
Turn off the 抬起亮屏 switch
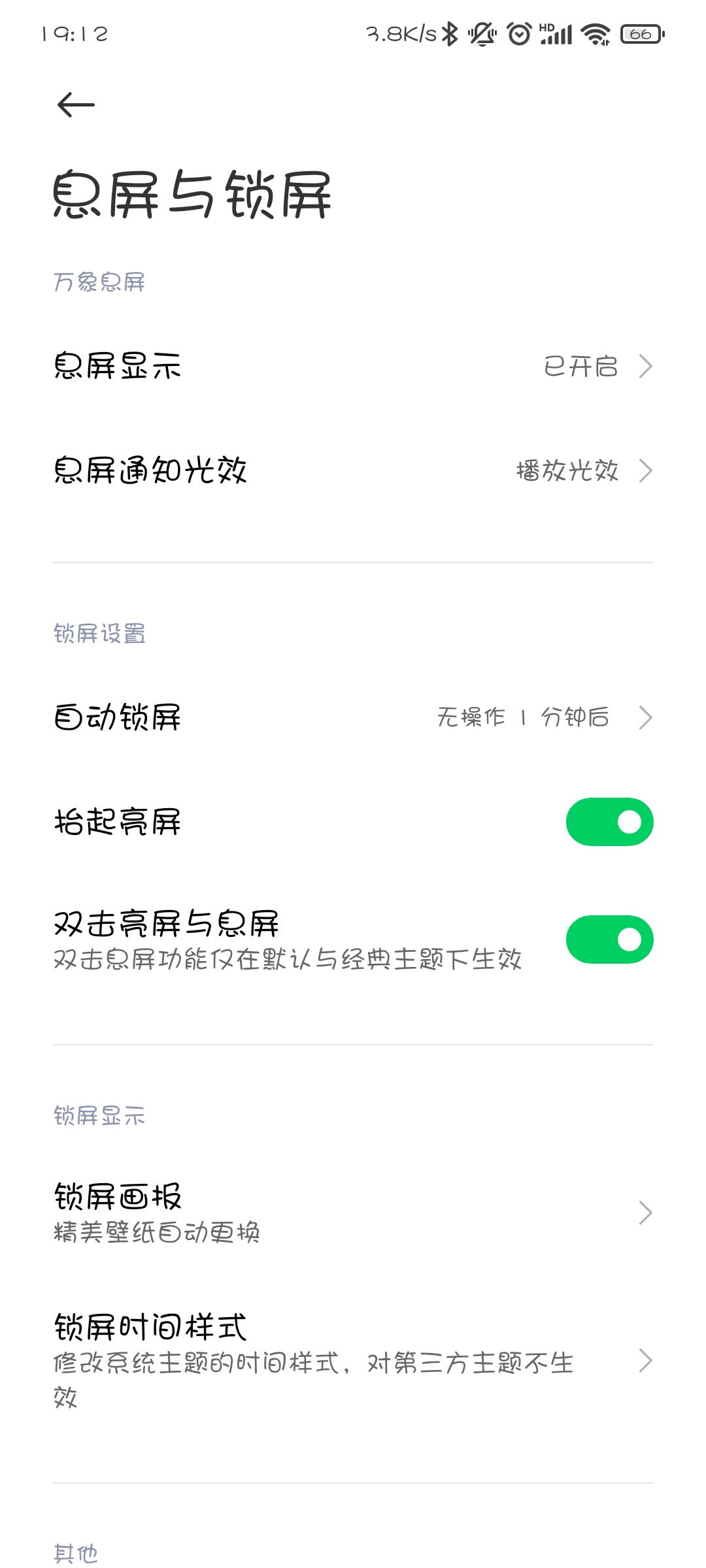coord(609,822)
